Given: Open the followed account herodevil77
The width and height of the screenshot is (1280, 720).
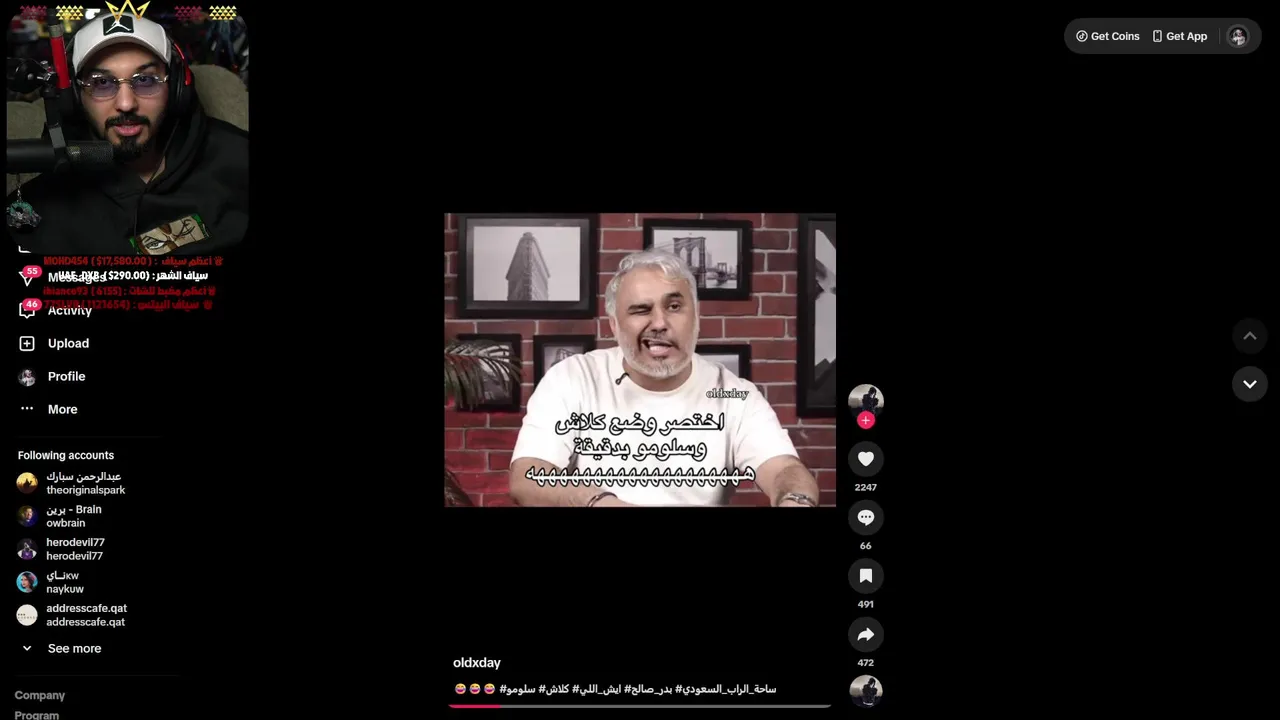Looking at the screenshot, I should [x=74, y=549].
